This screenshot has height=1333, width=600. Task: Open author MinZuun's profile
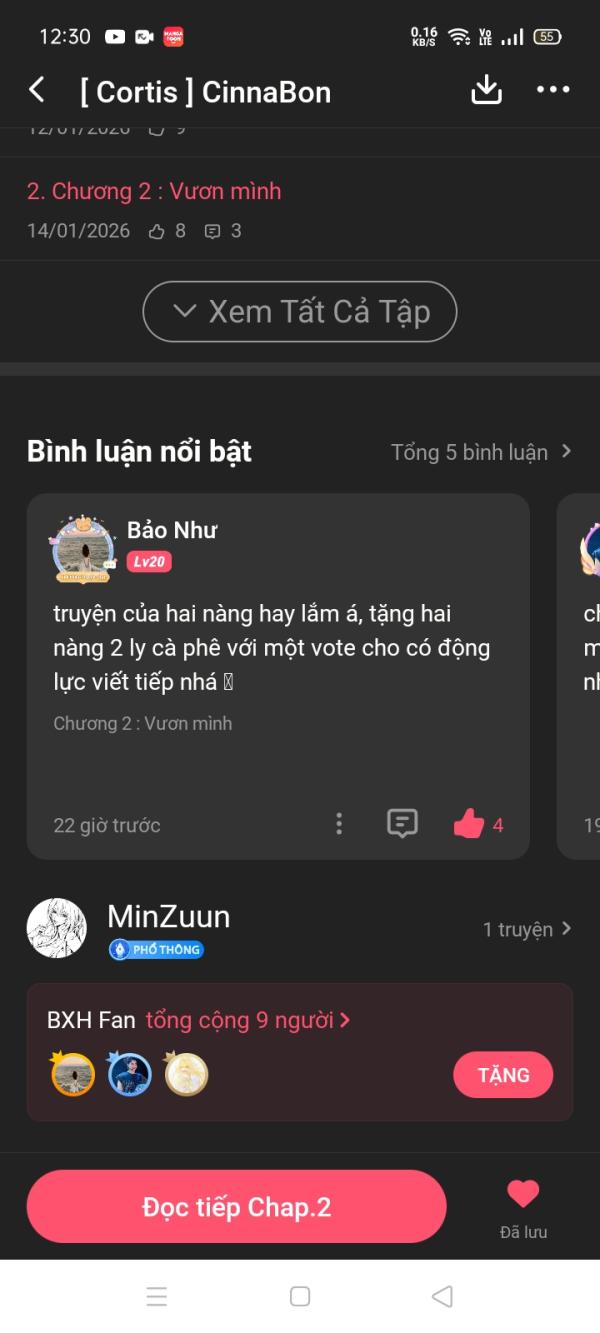[x=168, y=917]
